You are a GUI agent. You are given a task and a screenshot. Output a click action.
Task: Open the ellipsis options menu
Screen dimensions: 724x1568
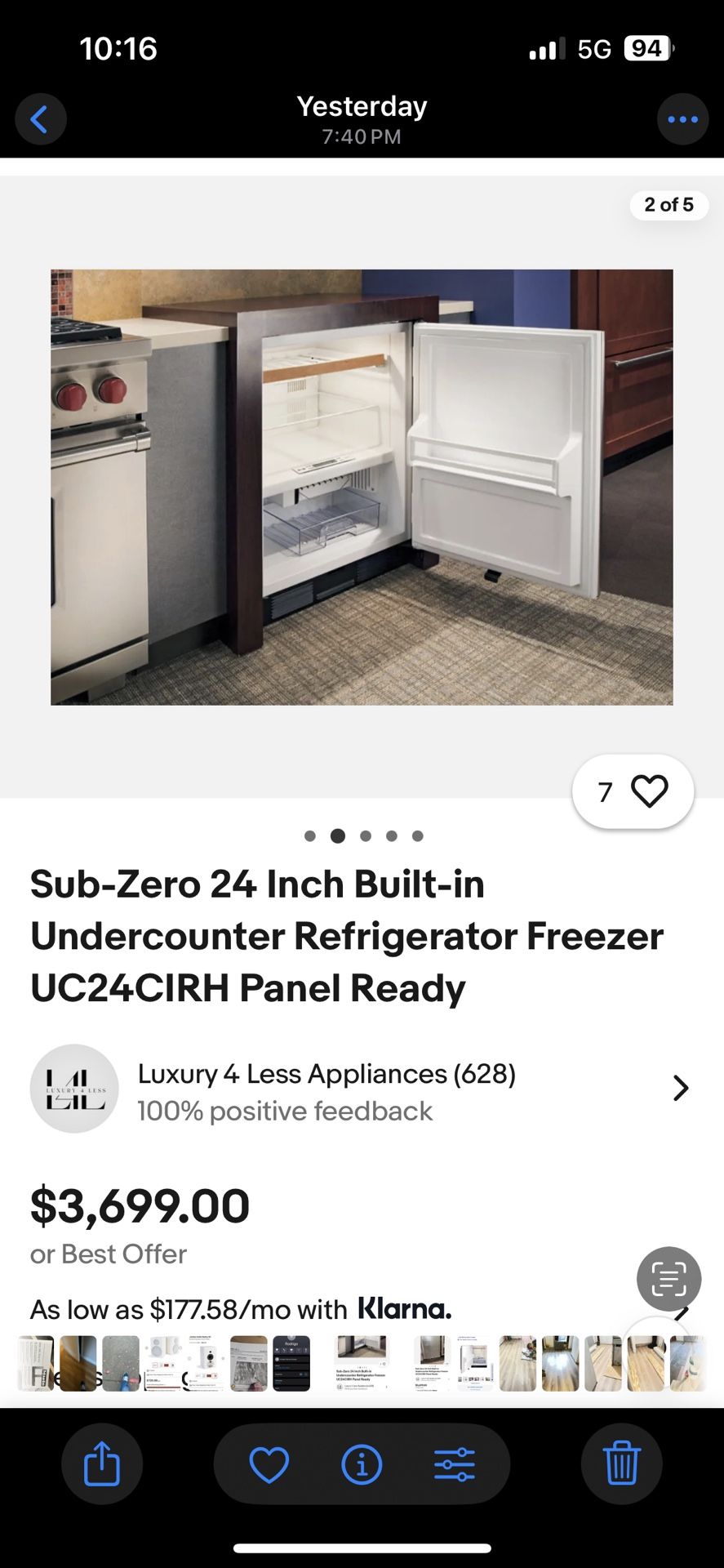click(682, 118)
